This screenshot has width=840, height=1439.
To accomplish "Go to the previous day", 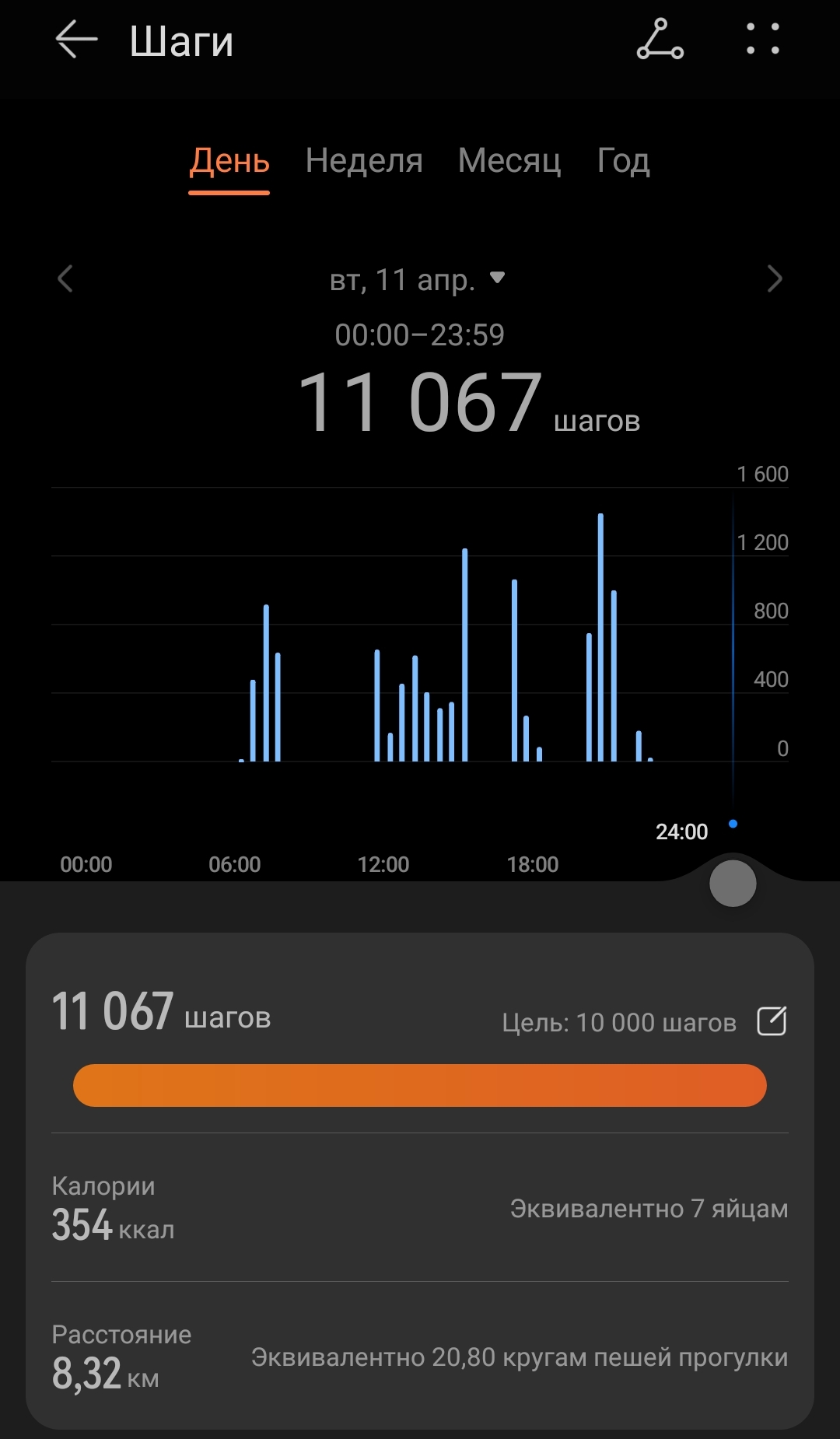I will [65, 279].
